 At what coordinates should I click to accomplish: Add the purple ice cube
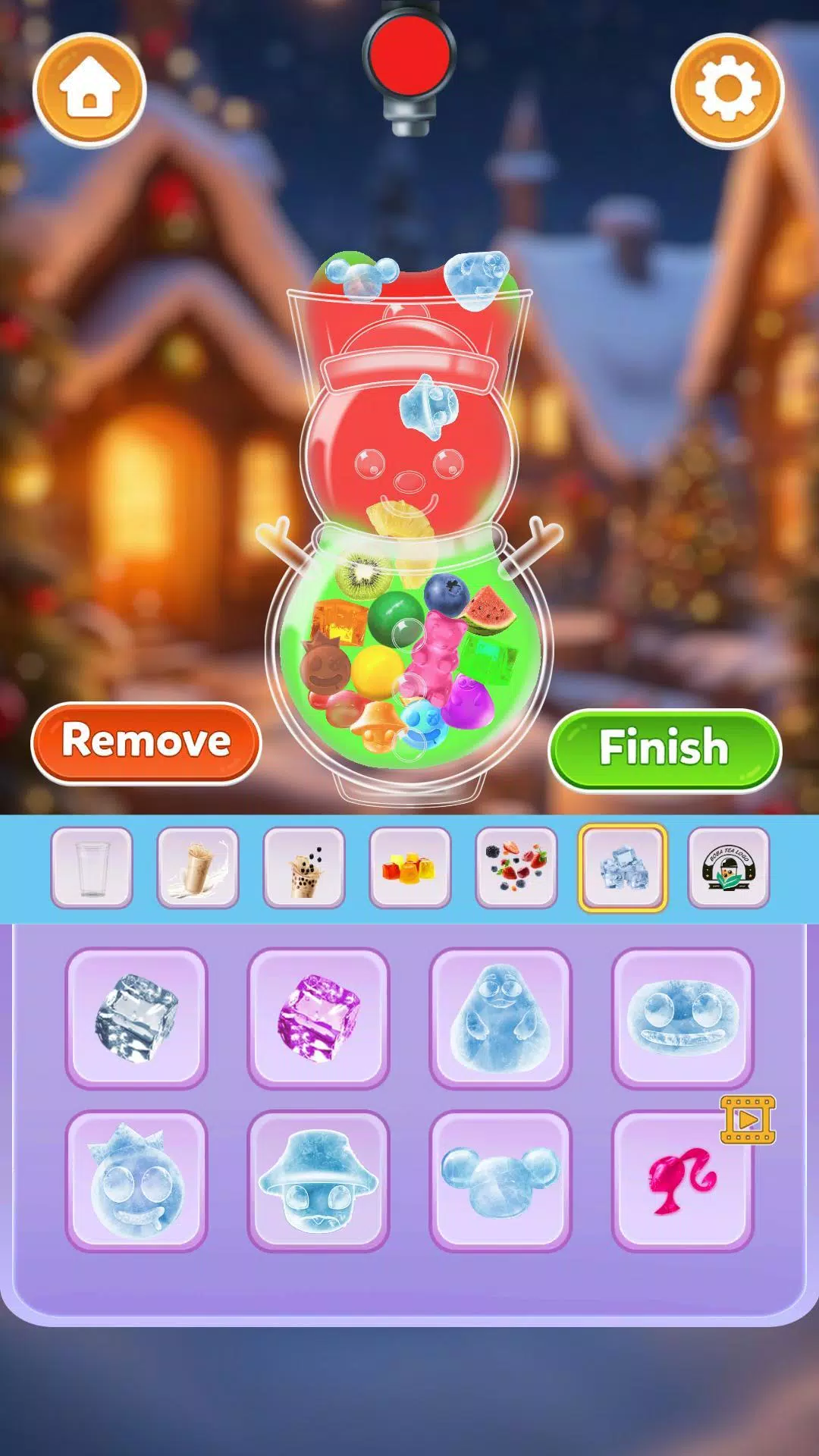coord(318,1018)
